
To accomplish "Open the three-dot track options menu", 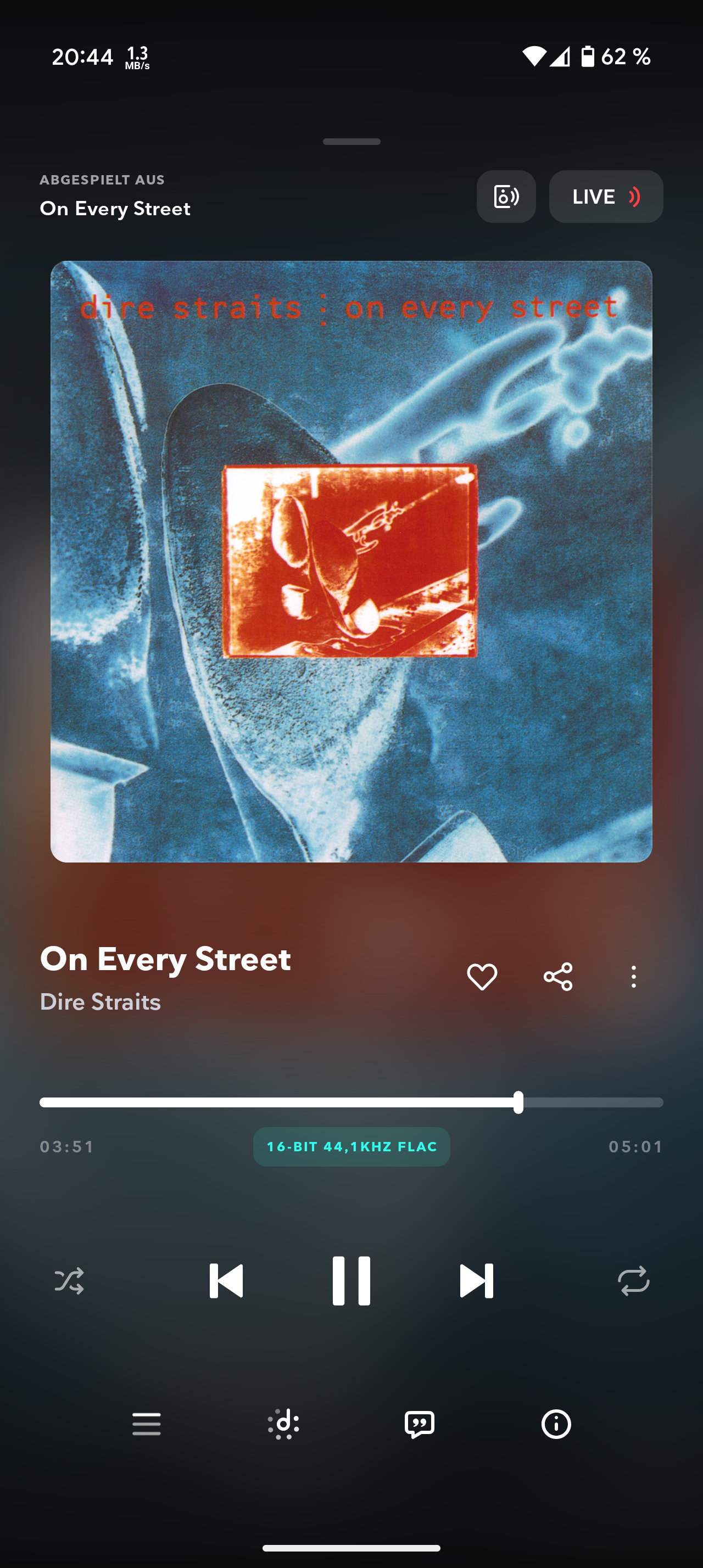I will tap(634, 977).
